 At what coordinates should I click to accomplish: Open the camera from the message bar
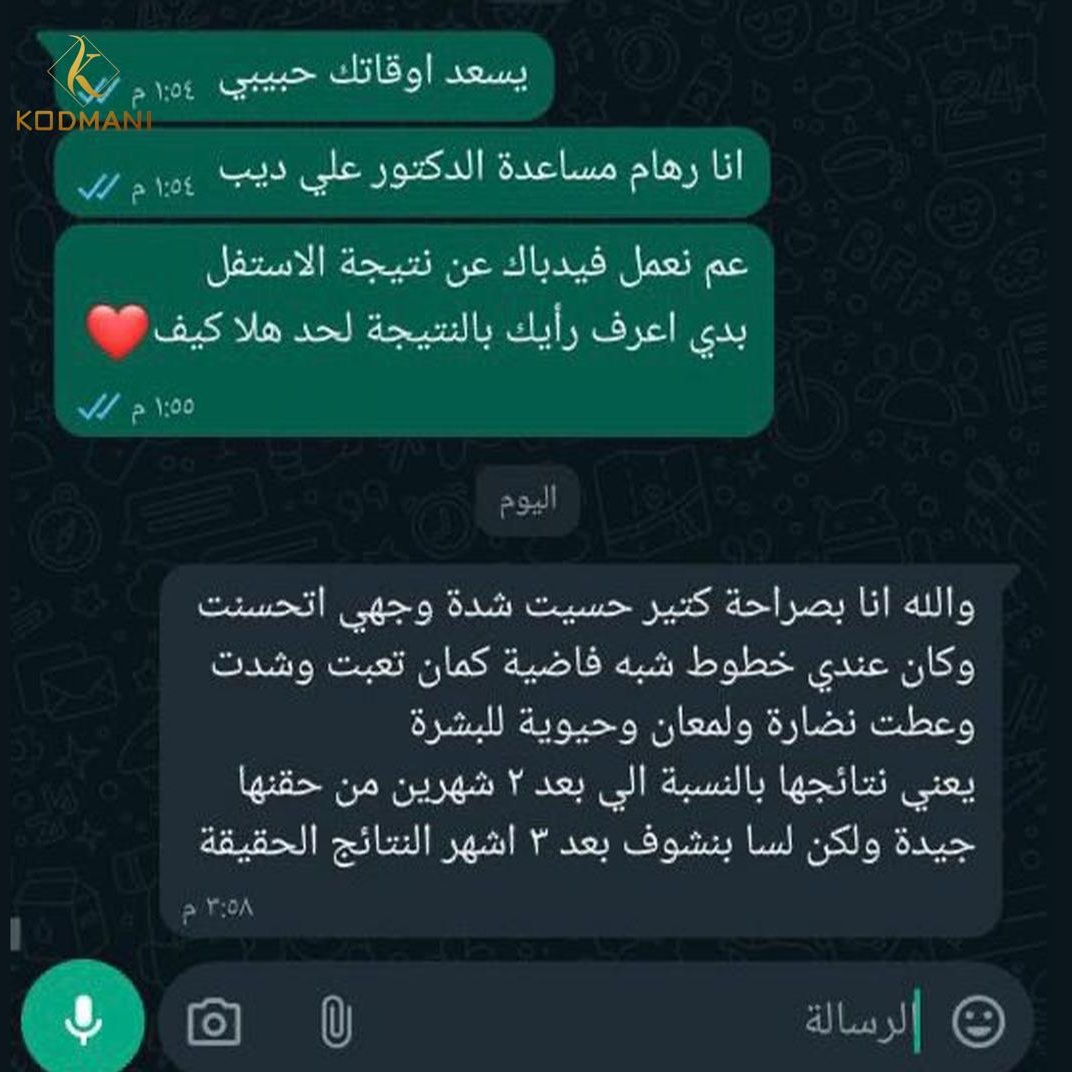click(214, 1022)
